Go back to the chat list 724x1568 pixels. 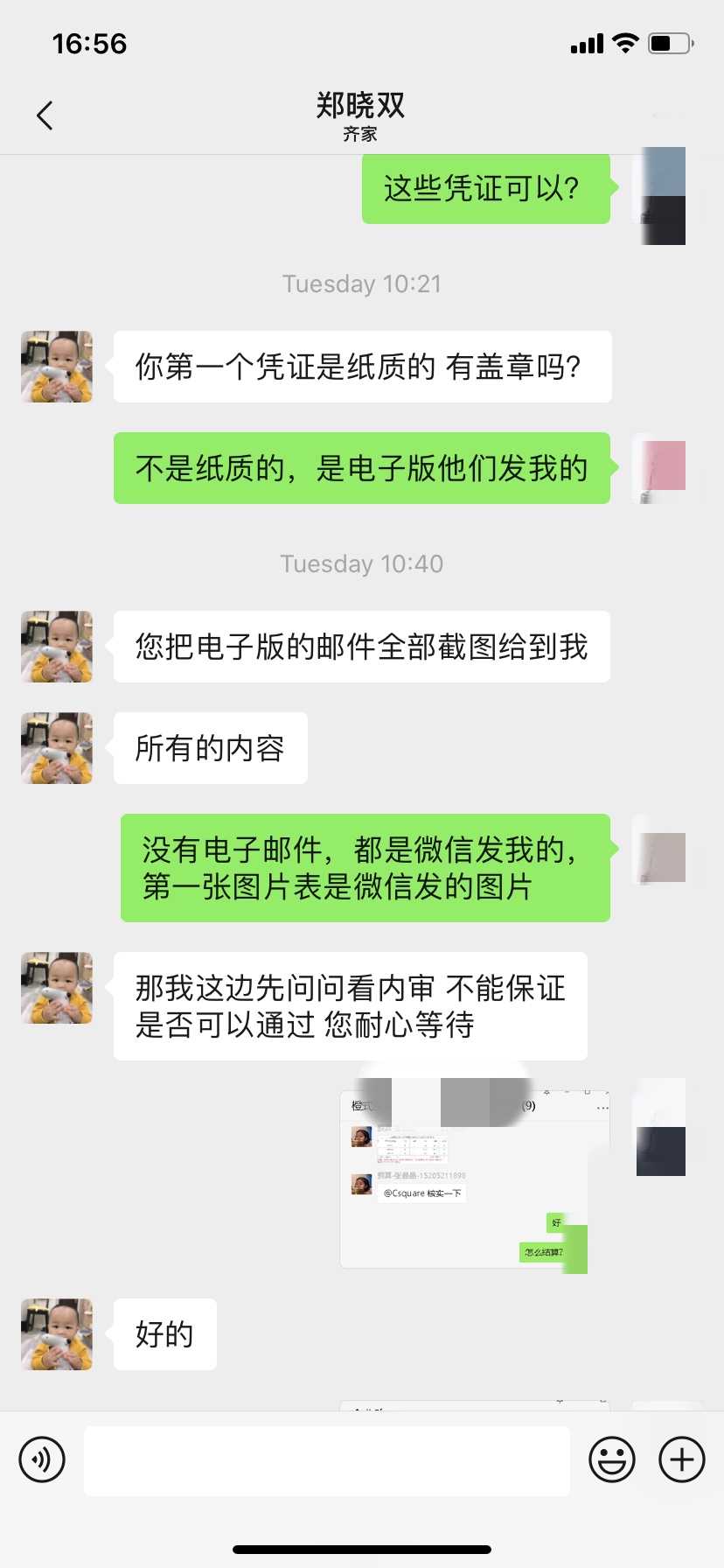coord(45,115)
